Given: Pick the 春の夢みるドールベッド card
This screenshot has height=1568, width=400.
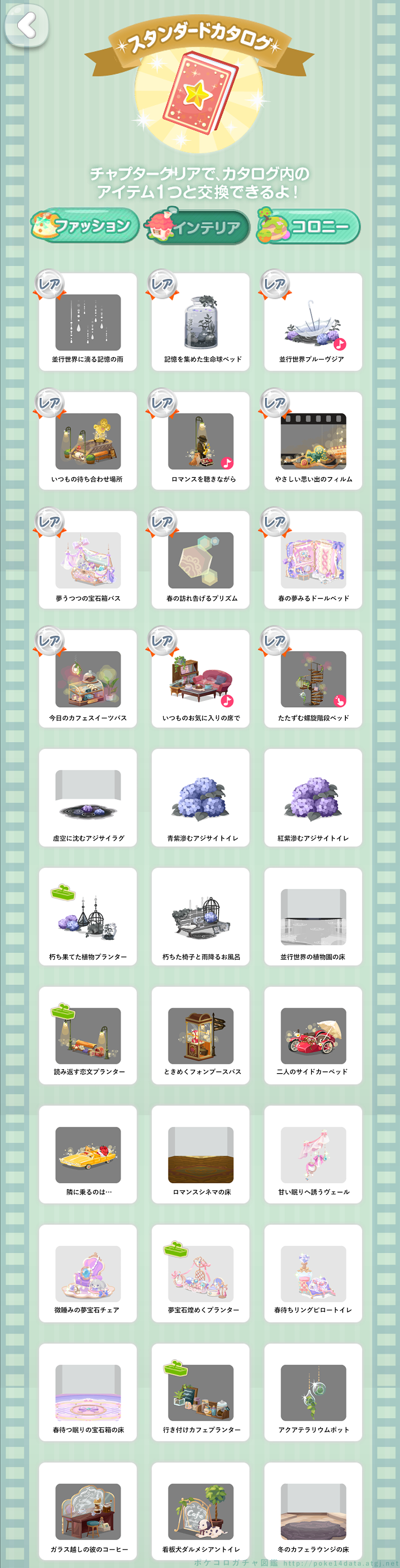Looking at the screenshot, I should pyautogui.click(x=313, y=560).
